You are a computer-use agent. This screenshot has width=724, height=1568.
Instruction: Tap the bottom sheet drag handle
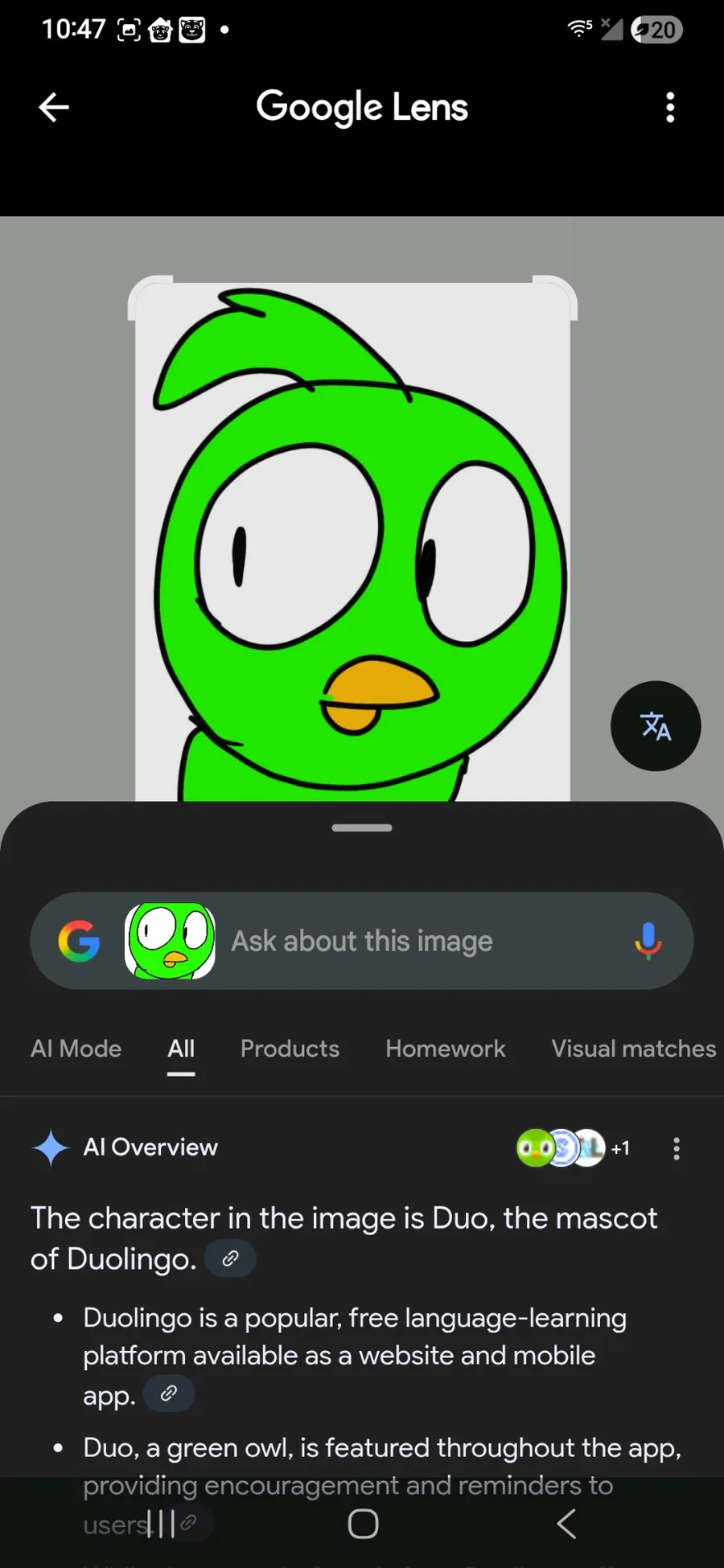coord(362,827)
